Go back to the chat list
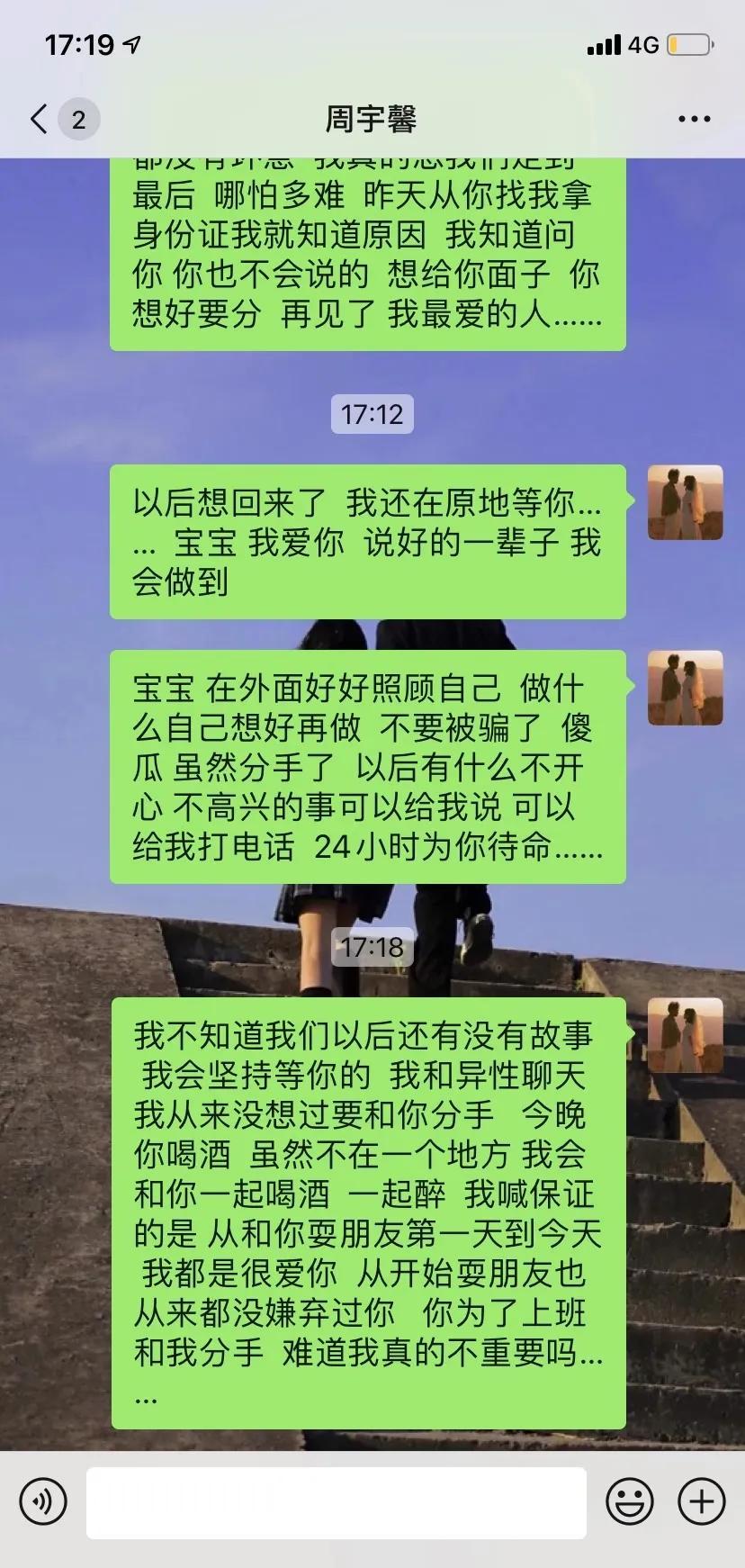 pos(40,119)
